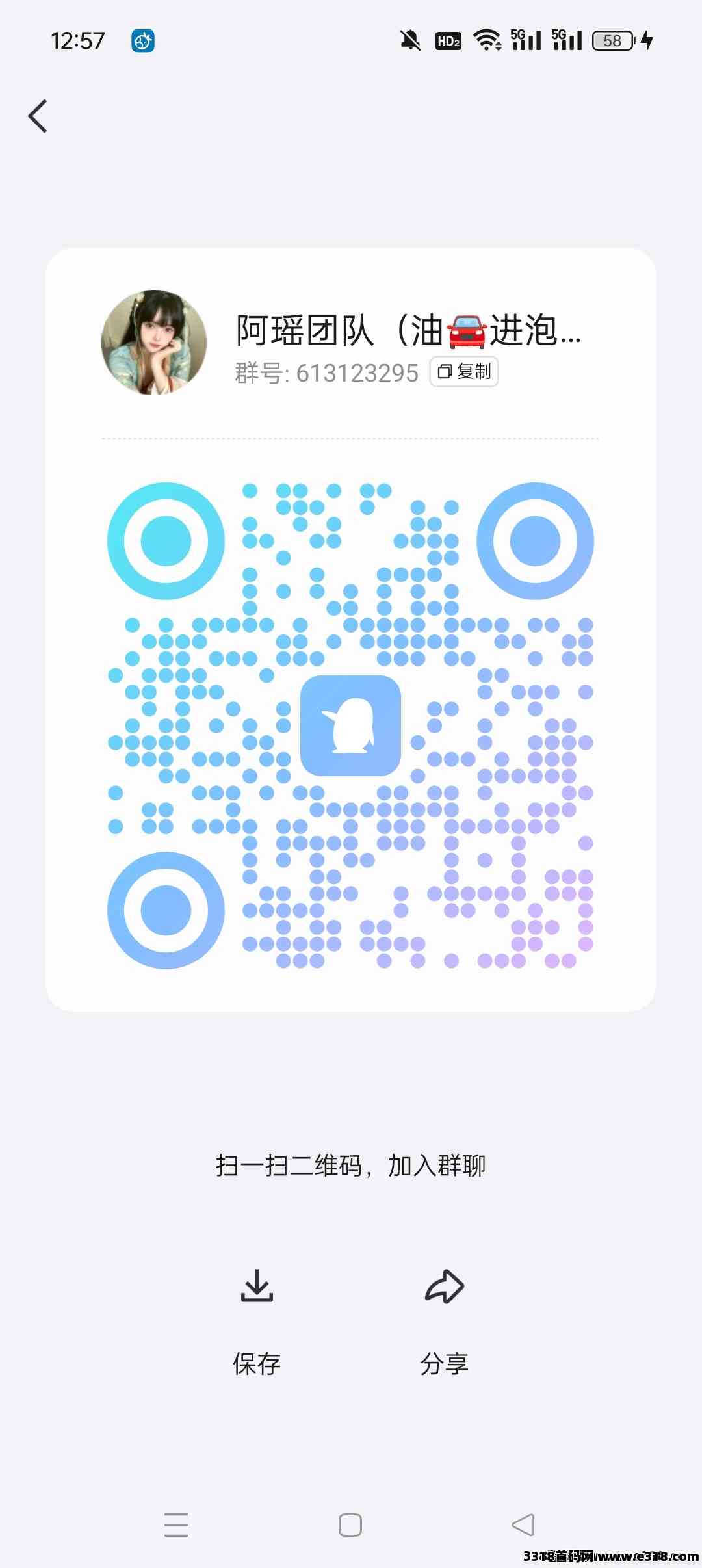Go back using the top-left arrow
This screenshot has width=702, height=1568.
pos(38,116)
